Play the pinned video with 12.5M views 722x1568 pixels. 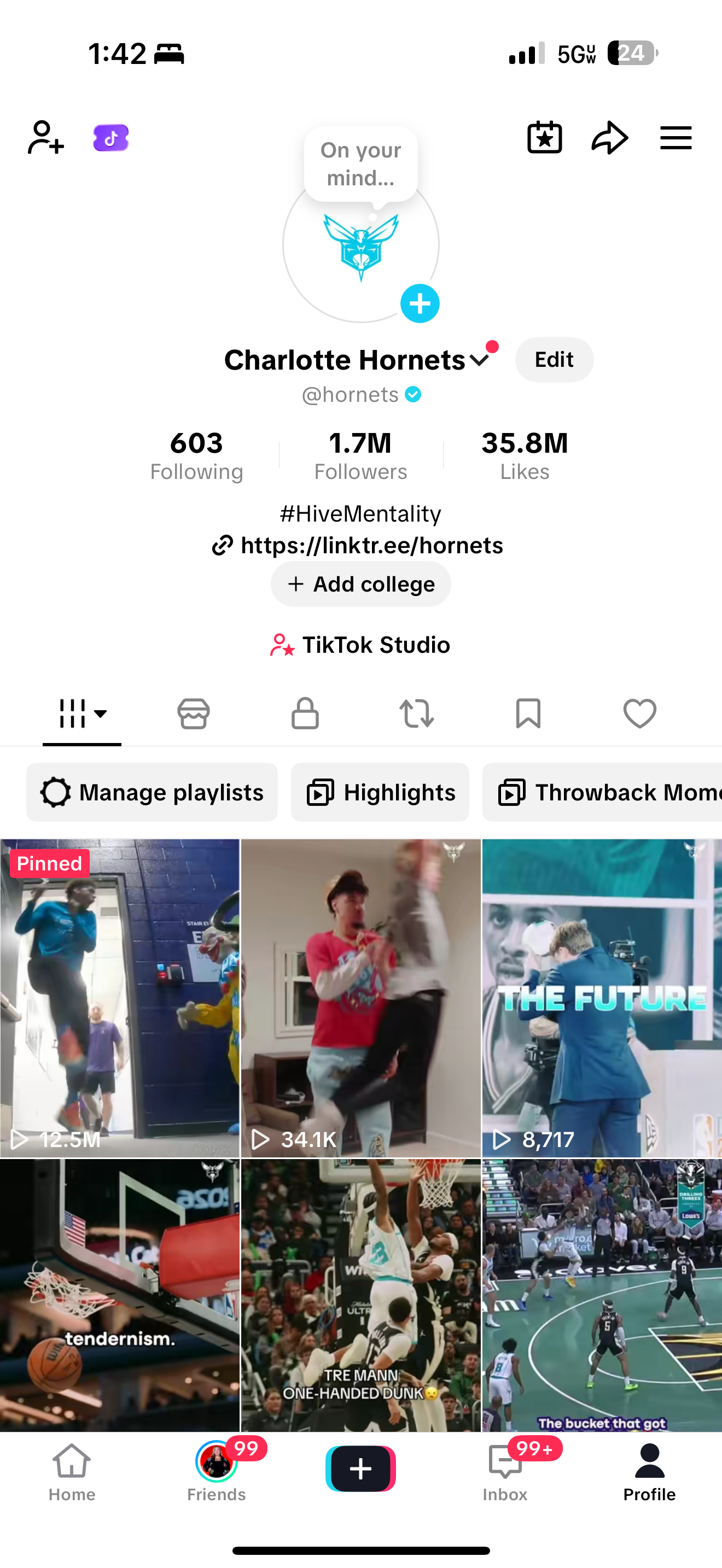click(119, 998)
